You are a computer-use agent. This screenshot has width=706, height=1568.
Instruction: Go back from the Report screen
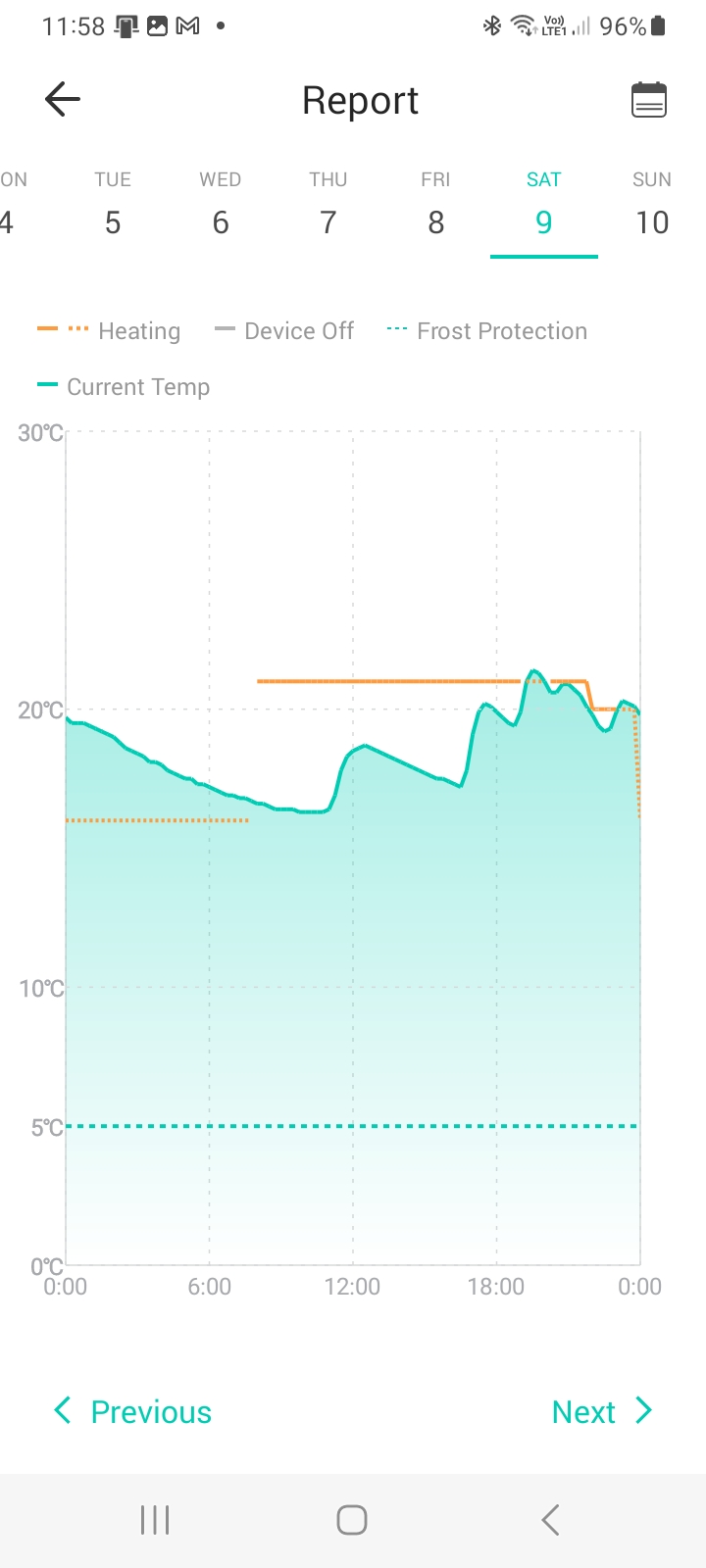pos(62,100)
